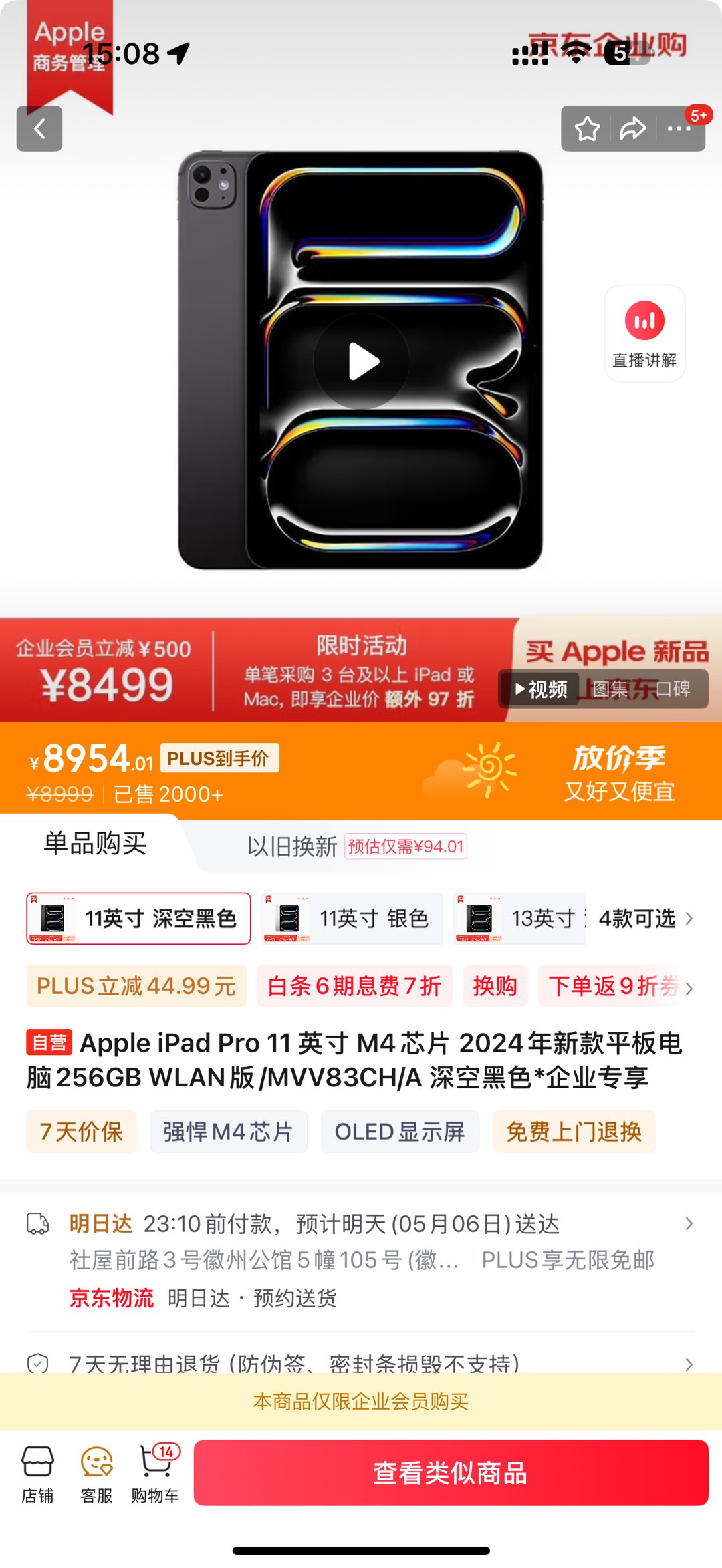Go back to the previous page
Viewport: 722px width, 1568px height.
pyautogui.click(x=39, y=128)
